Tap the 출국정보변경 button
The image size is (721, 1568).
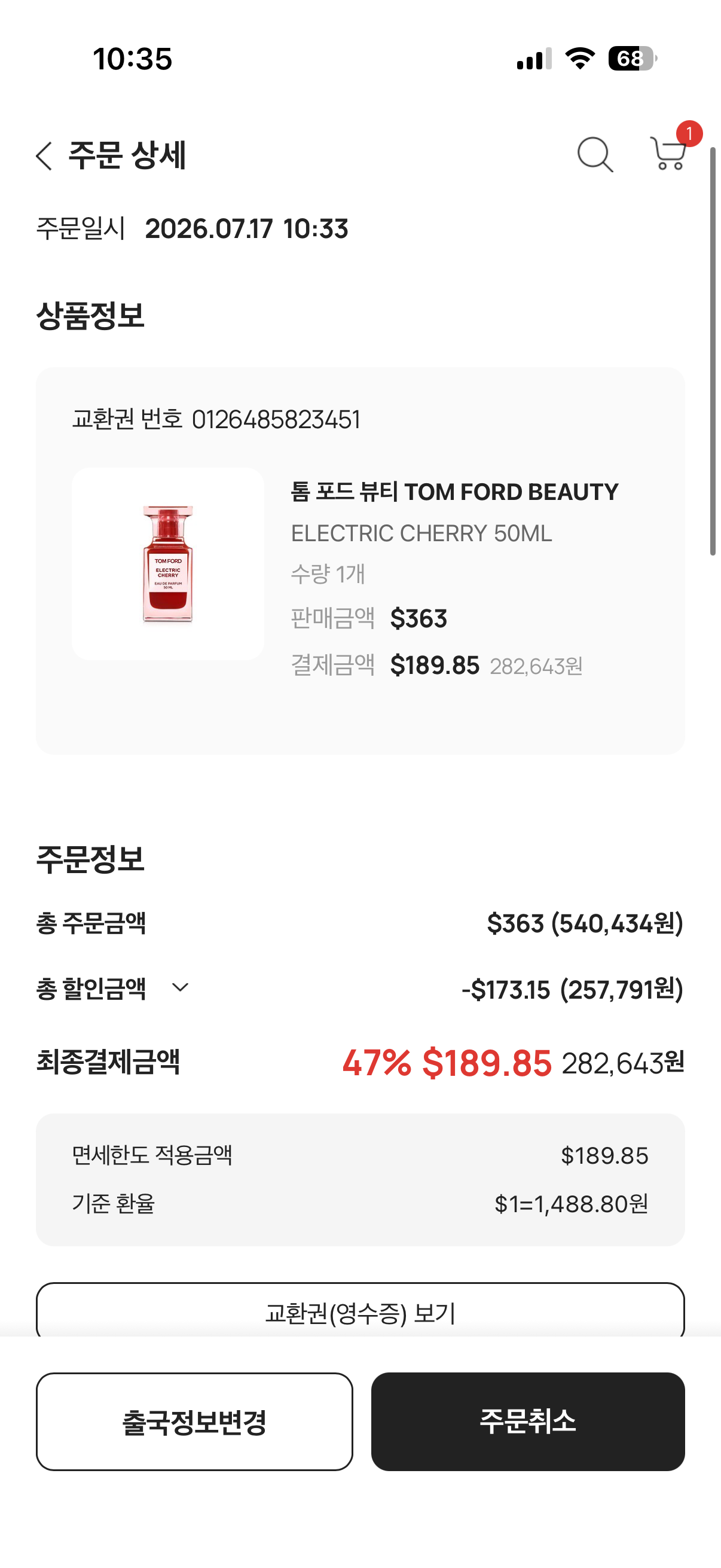click(x=195, y=1421)
